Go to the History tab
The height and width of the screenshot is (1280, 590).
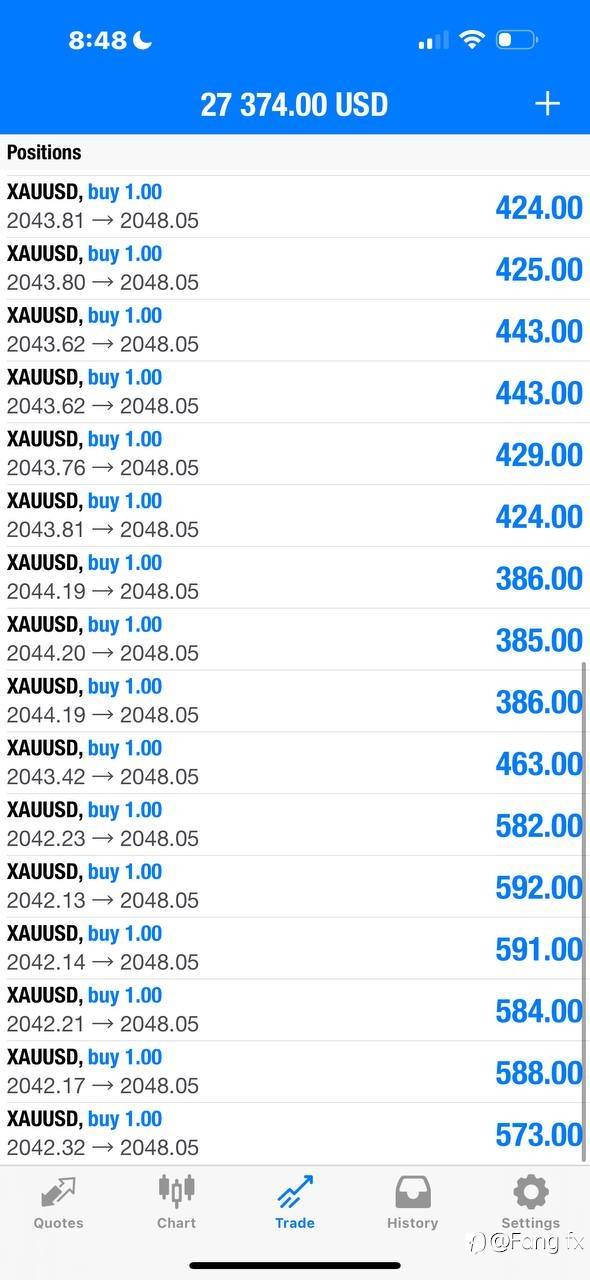click(x=413, y=1202)
